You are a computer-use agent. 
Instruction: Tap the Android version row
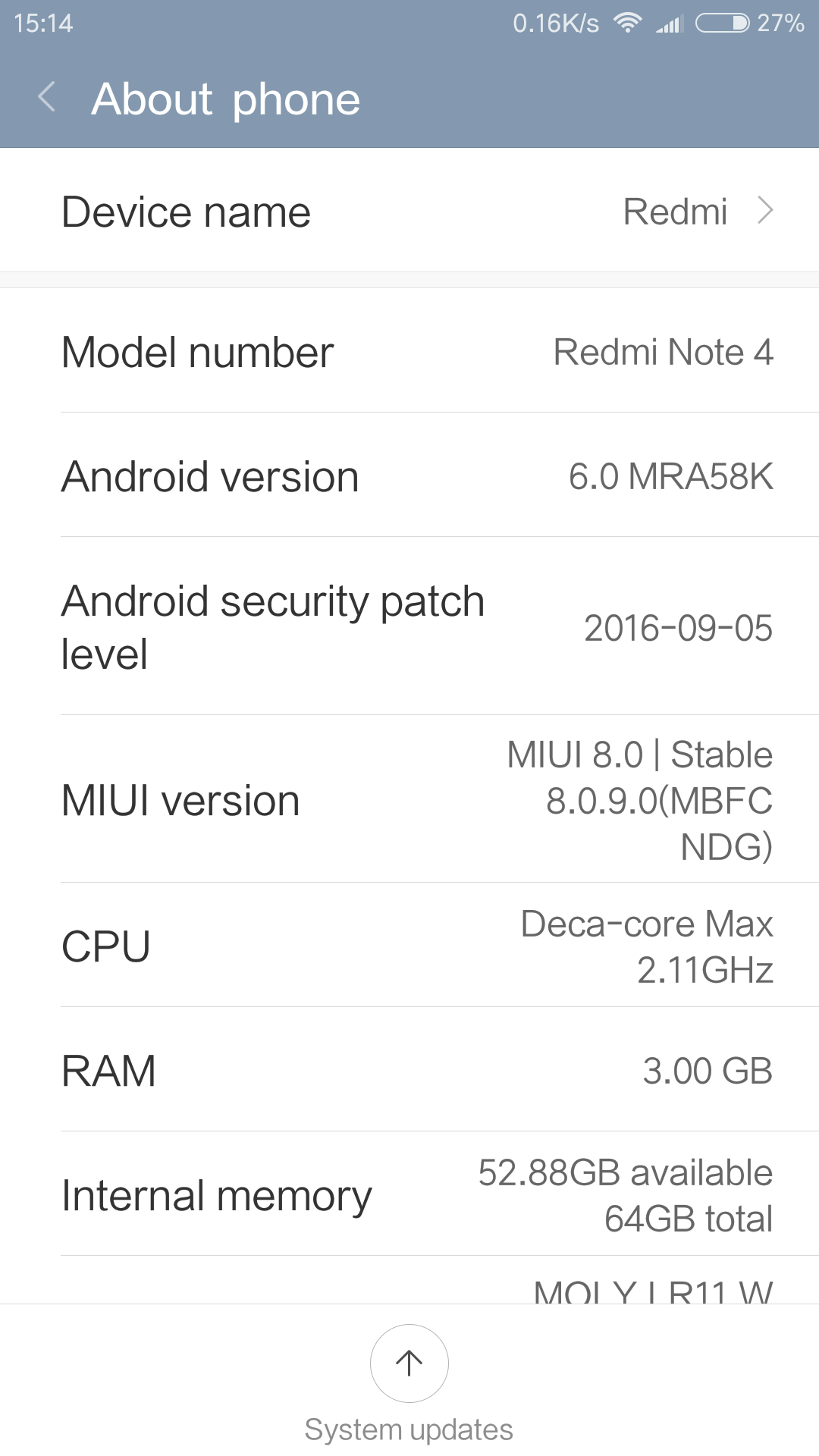click(409, 476)
